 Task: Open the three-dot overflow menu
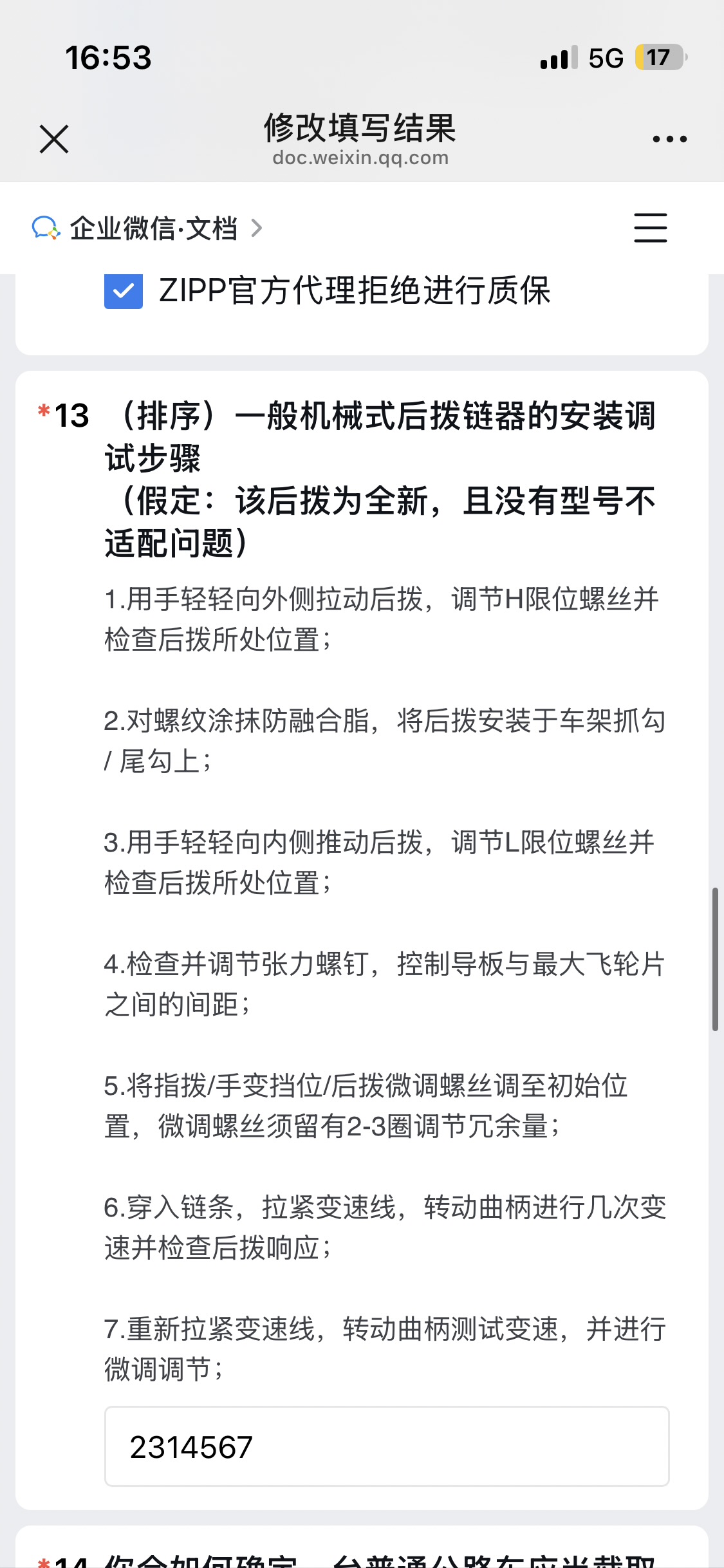tap(669, 139)
